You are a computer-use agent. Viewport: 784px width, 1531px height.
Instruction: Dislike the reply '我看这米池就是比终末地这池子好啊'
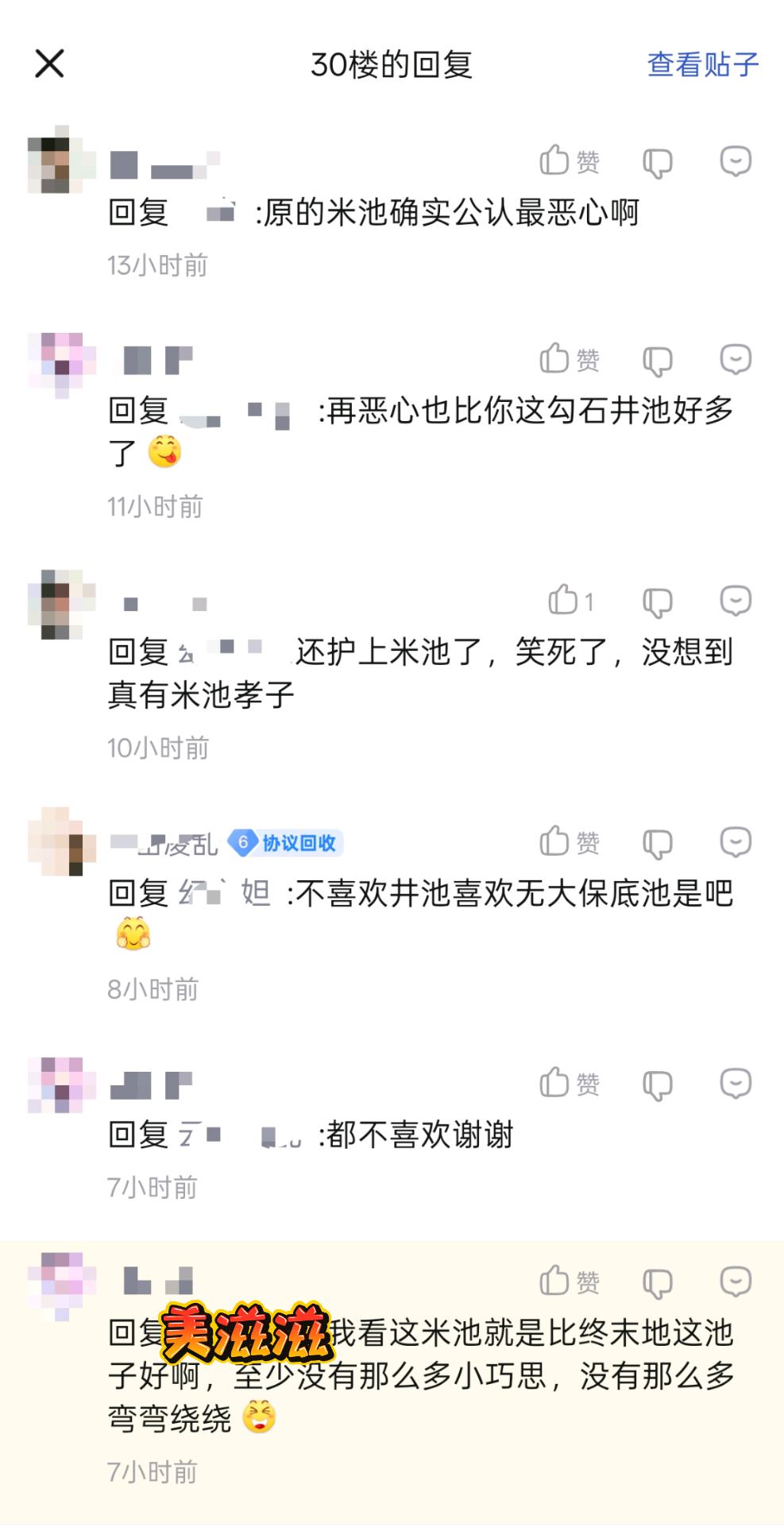pyautogui.click(x=657, y=1283)
